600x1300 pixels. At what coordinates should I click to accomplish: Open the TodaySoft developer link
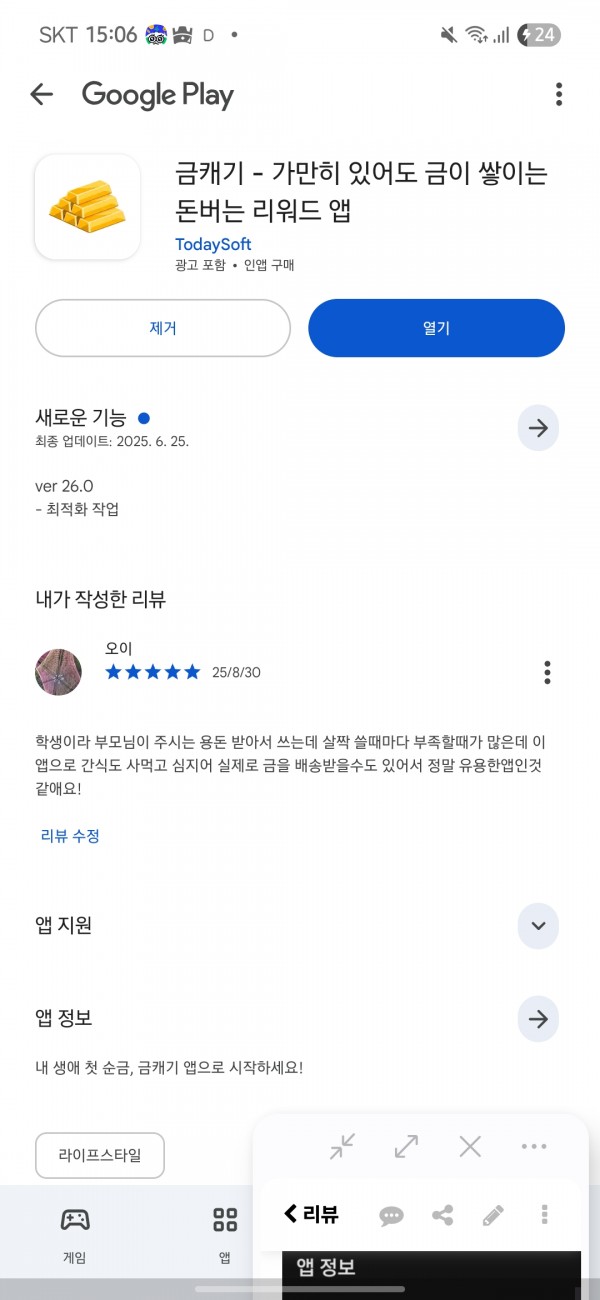[x=213, y=244]
